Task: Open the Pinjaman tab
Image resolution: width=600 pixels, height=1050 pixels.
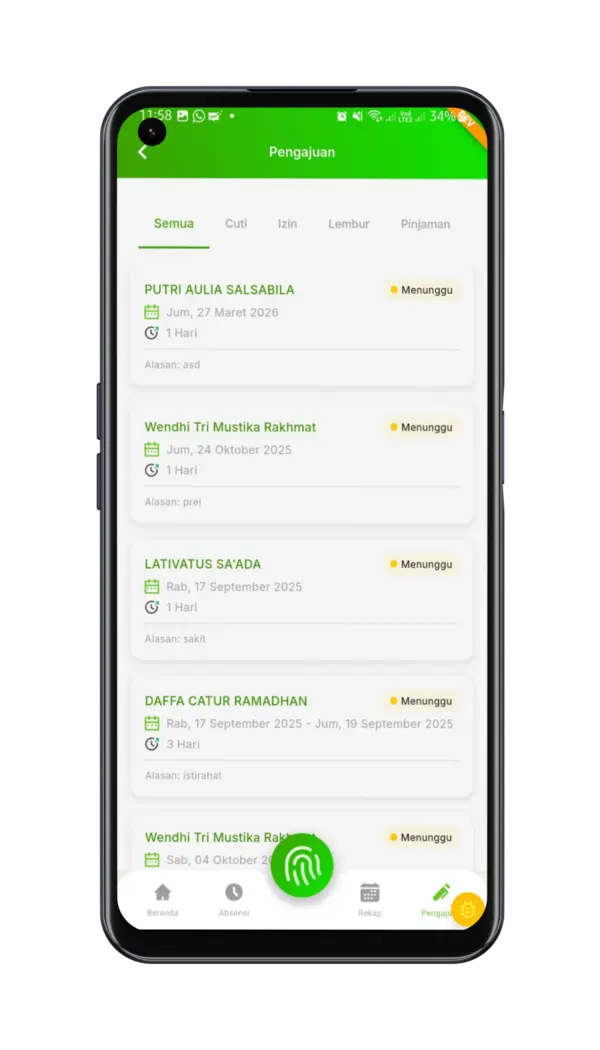Action: pyautogui.click(x=425, y=224)
